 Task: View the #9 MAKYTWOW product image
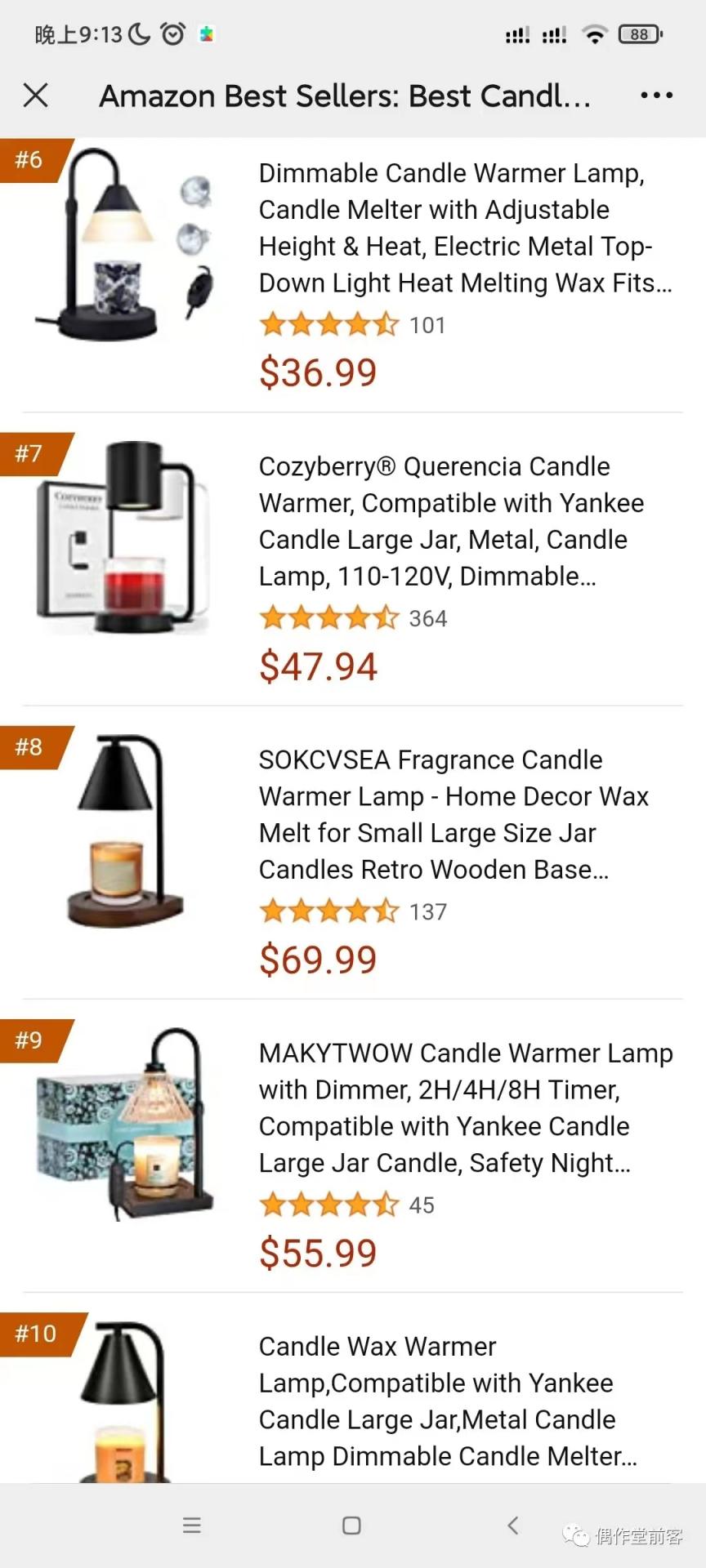click(124, 1125)
